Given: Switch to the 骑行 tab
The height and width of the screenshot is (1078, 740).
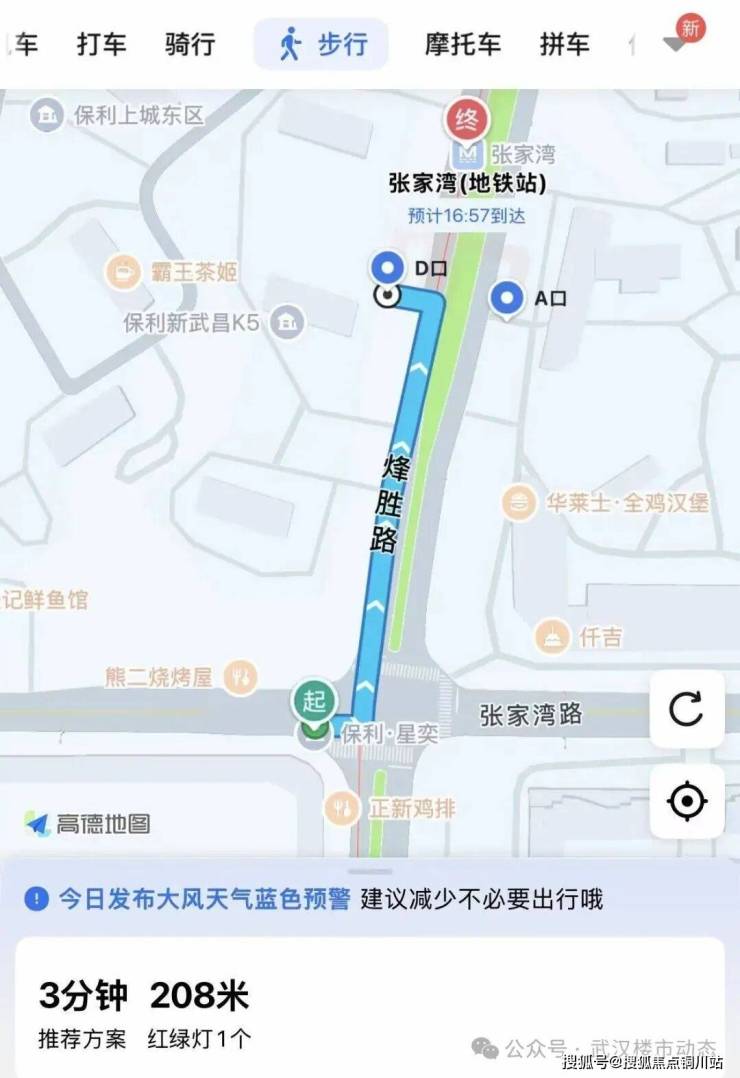Looking at the screenshot, I should (190, 45).
